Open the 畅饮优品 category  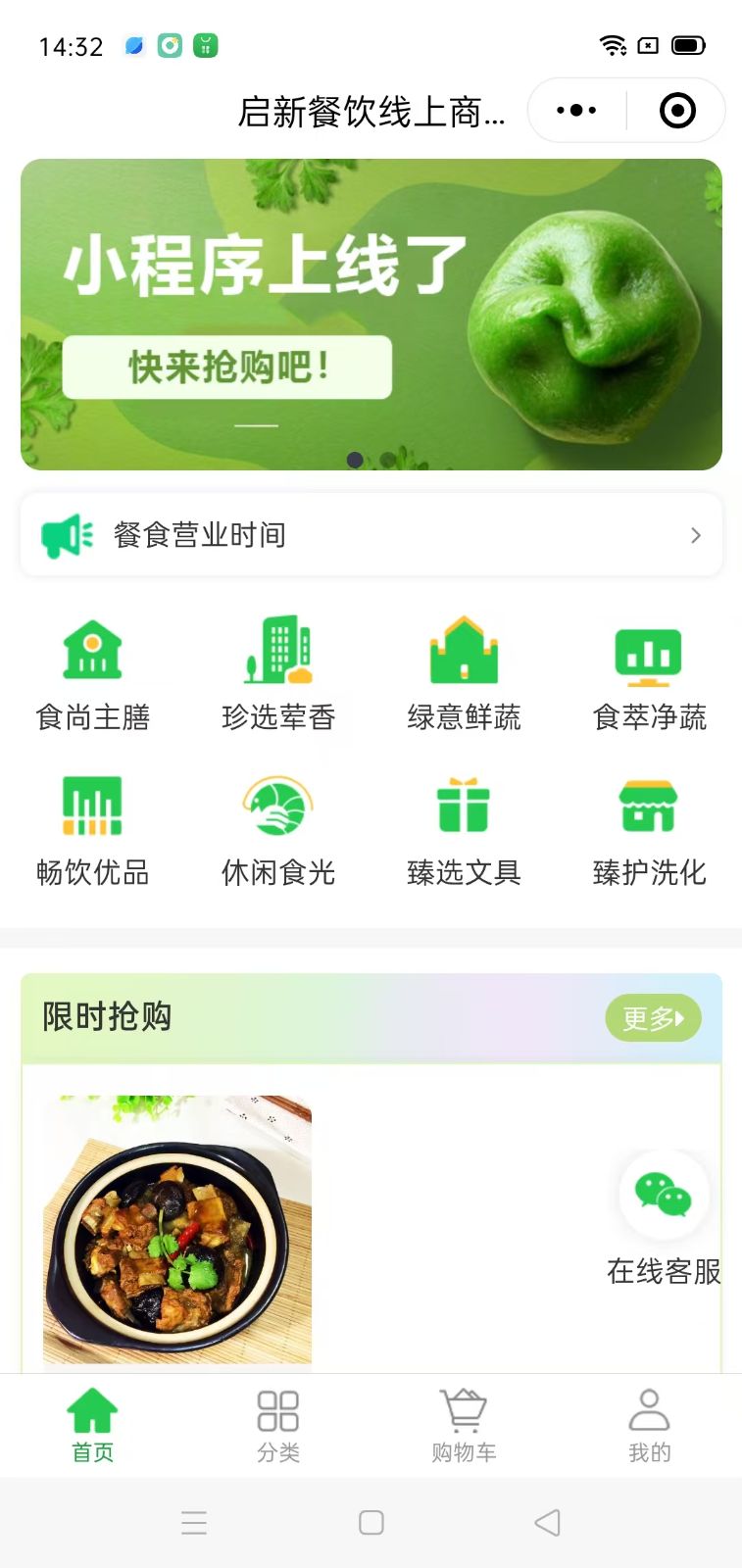[93, 830]
